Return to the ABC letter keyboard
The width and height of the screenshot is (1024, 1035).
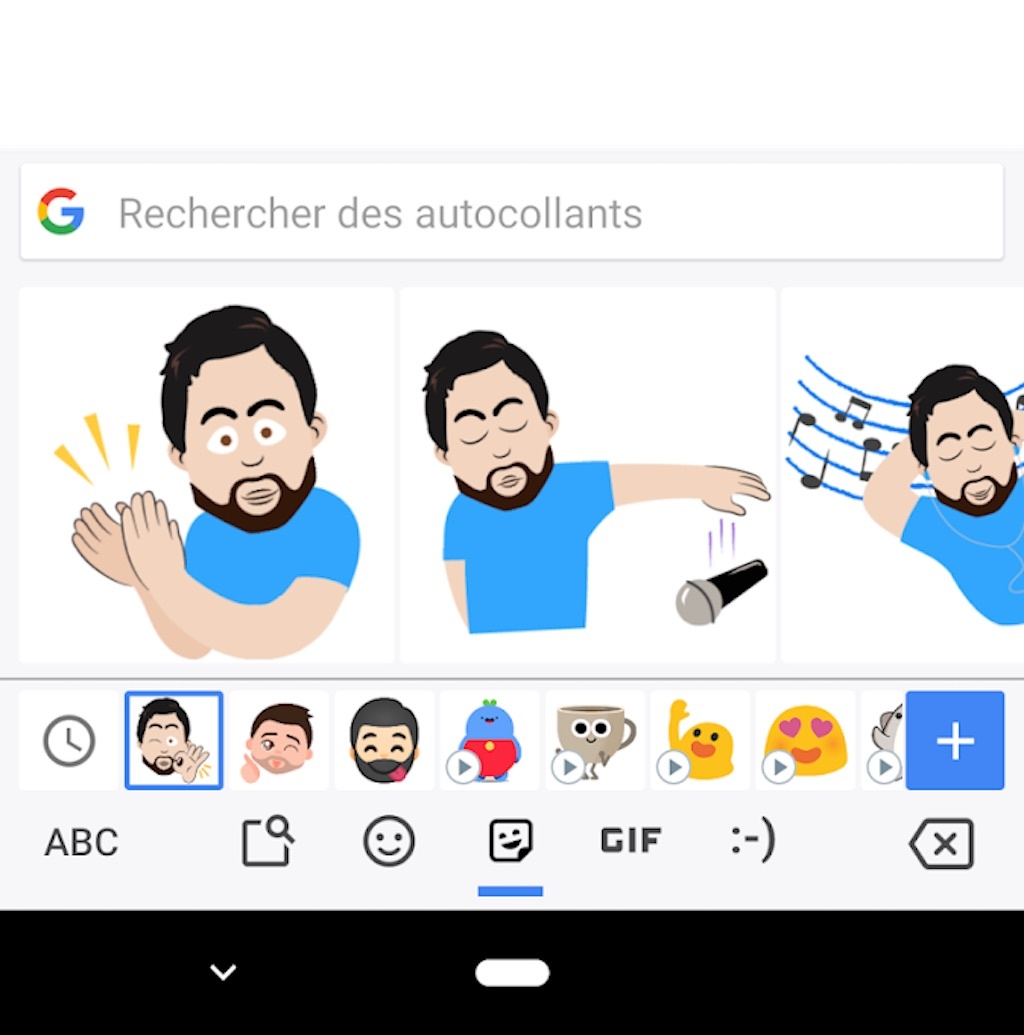(x=81, y=843)
